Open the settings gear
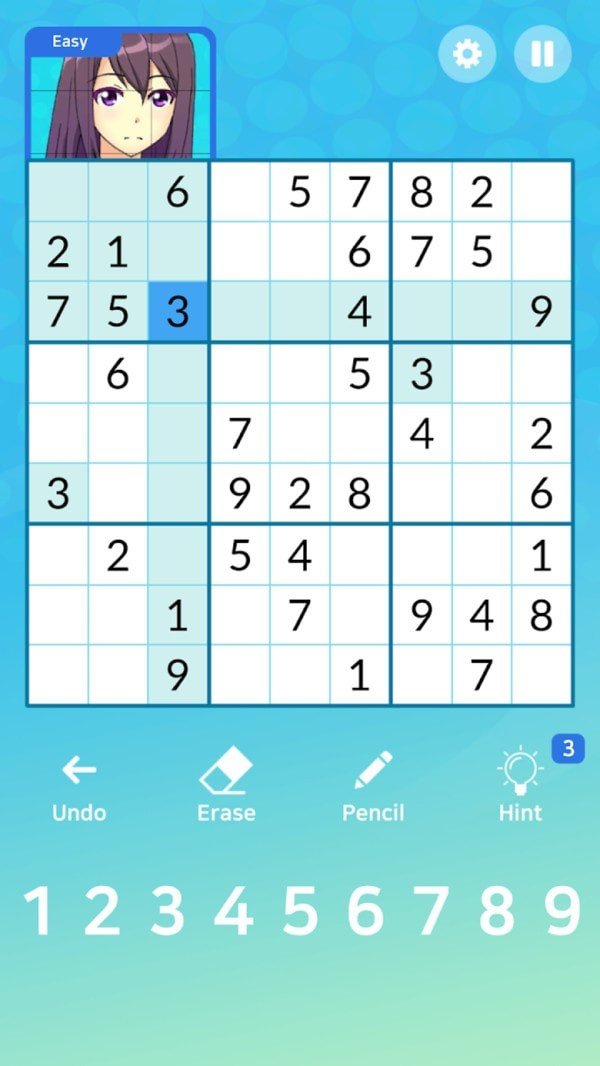 (467, 54)
